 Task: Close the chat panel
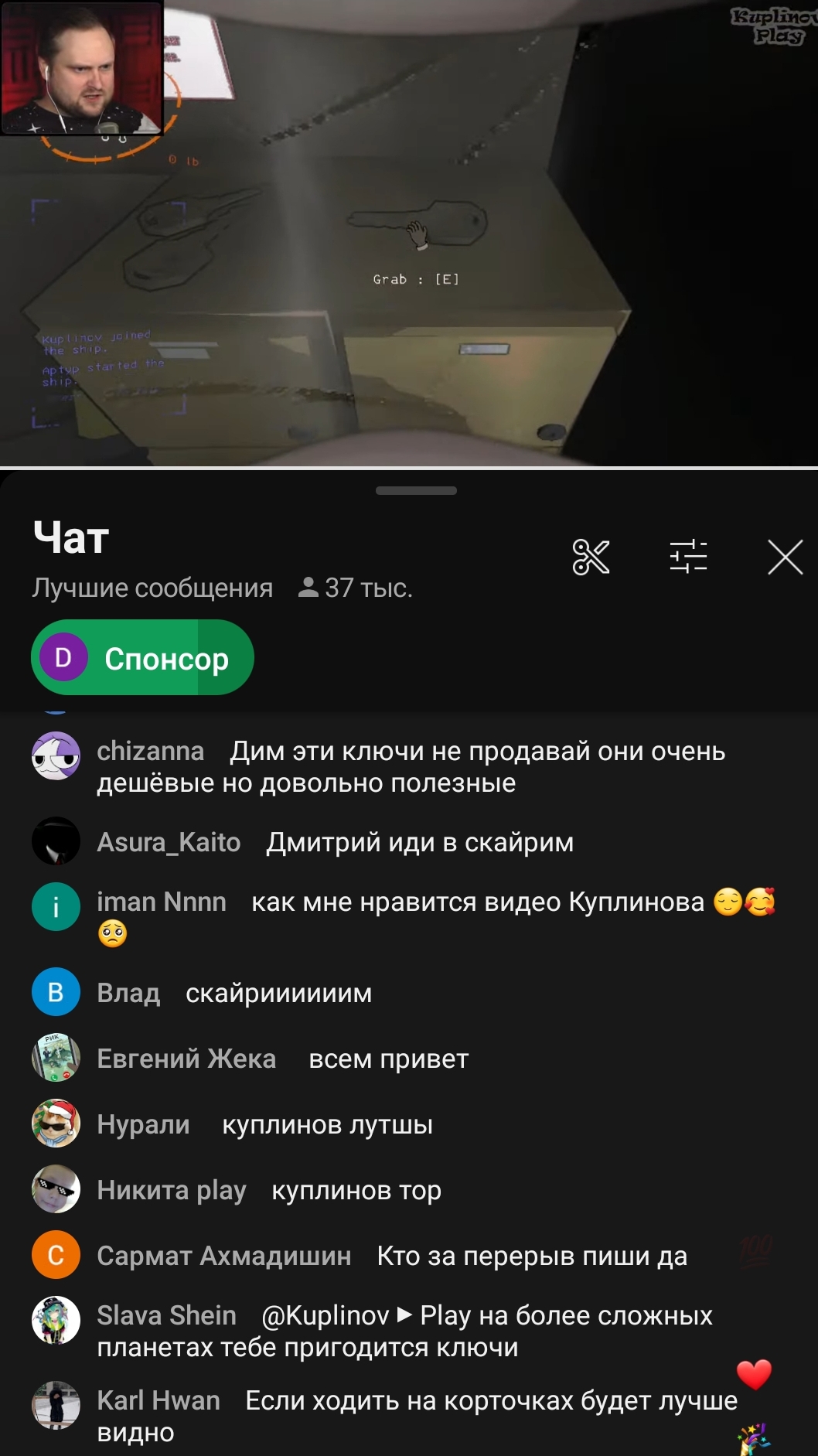pyautogui.click(x=786, y=558)
